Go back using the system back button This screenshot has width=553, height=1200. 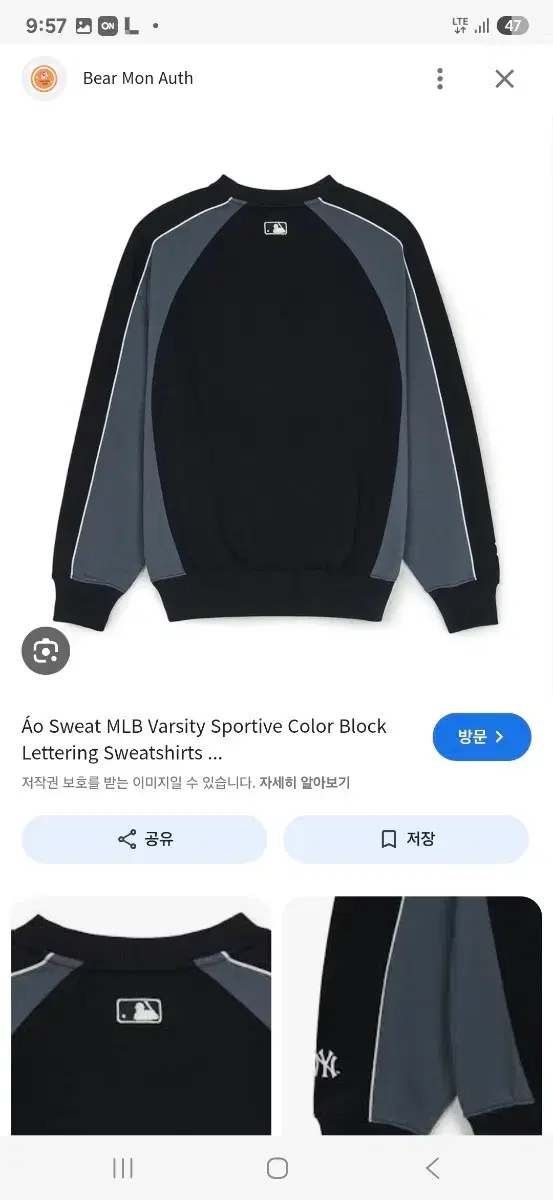432,1168
